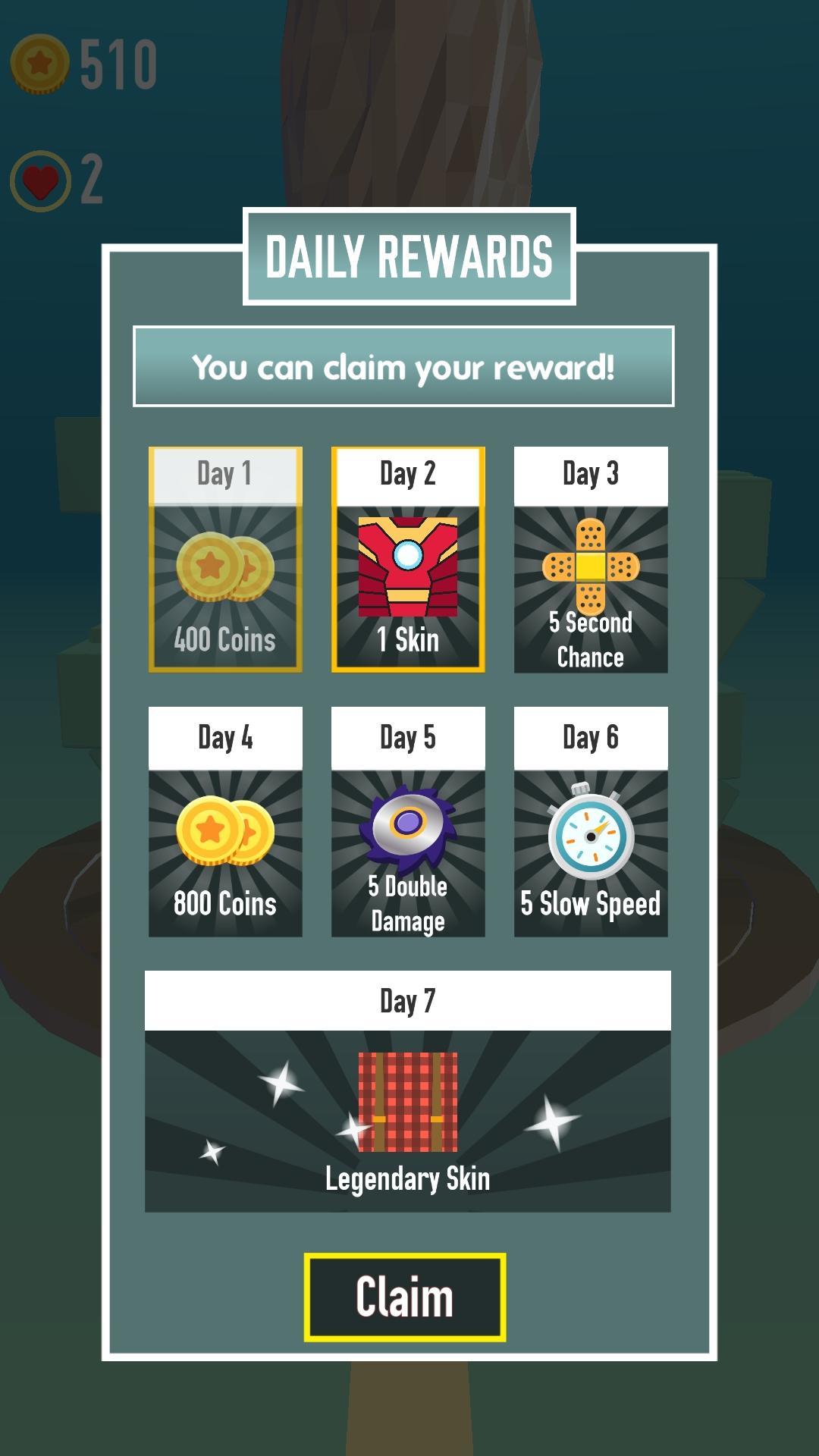819x1456 pixels.
Task: Select the Day 5 reward card
Action: pyautogui.click(x=407, y=823)
